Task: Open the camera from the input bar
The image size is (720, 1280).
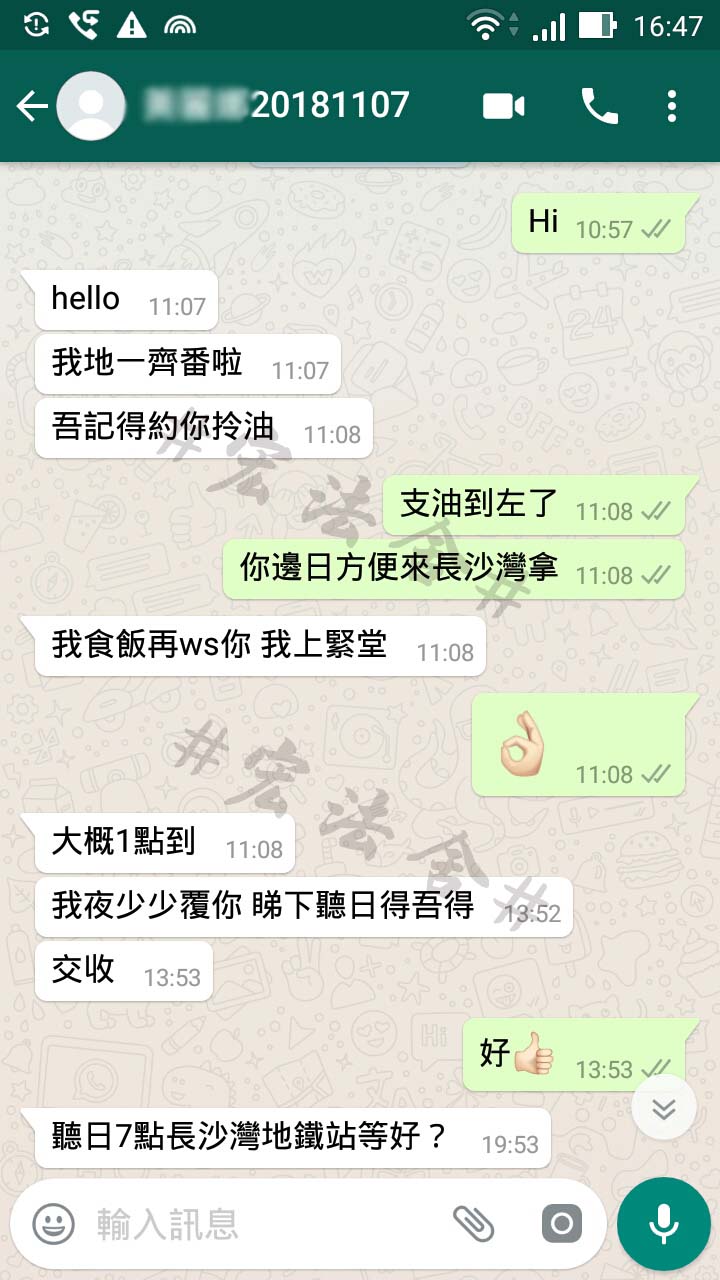Action: 561,1223
